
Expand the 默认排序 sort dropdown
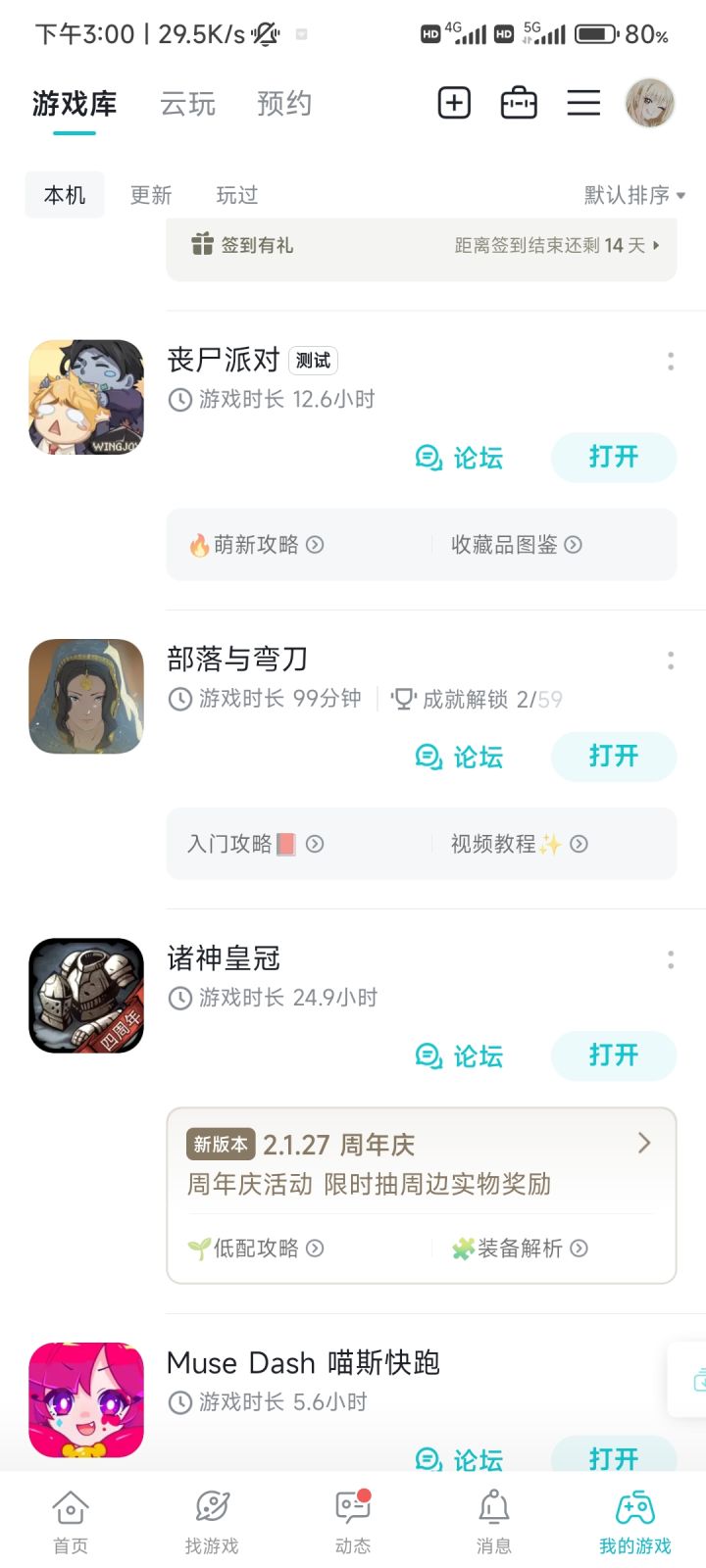634,195
